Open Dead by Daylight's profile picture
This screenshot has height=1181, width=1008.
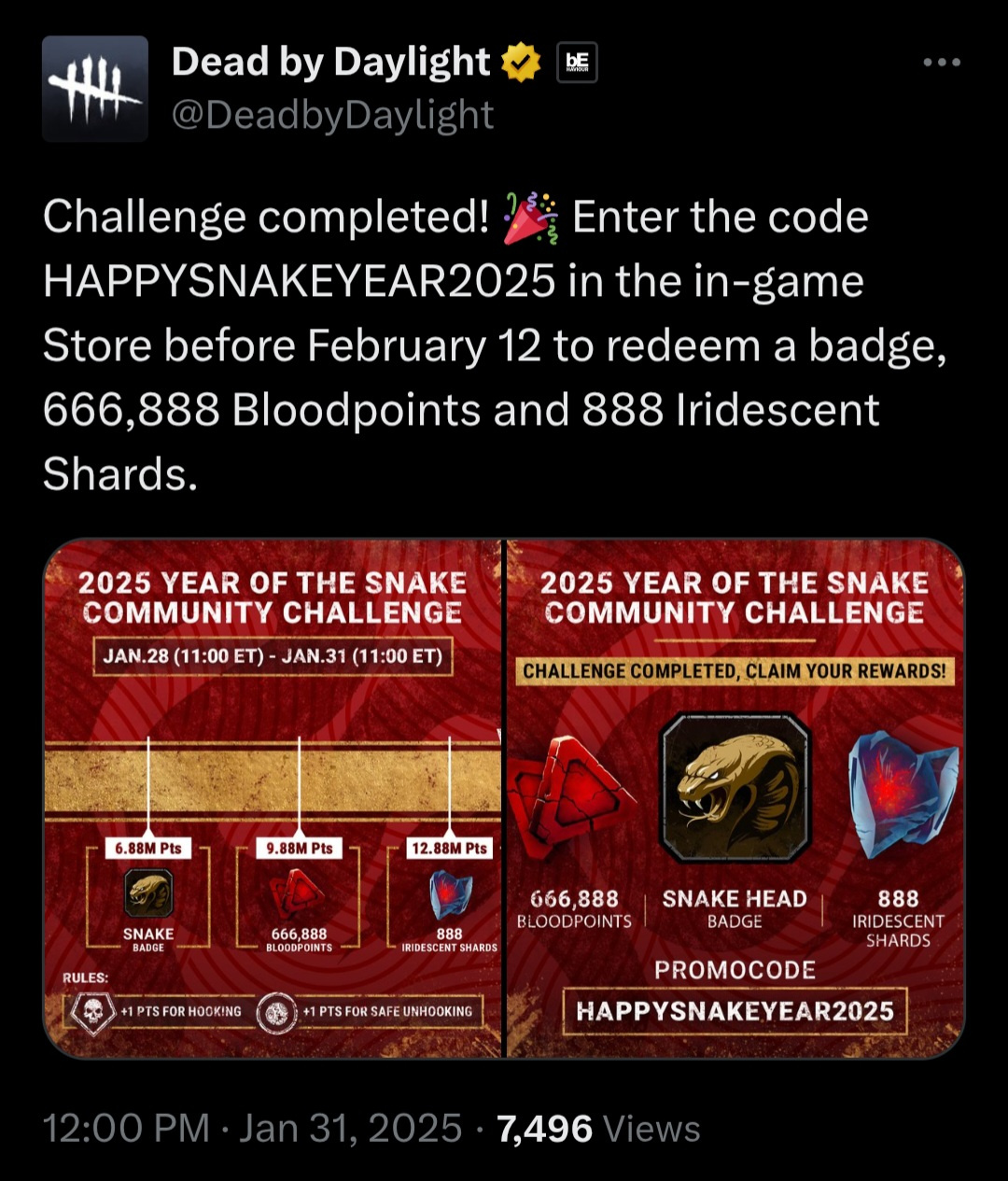click(x=95, y=89)
